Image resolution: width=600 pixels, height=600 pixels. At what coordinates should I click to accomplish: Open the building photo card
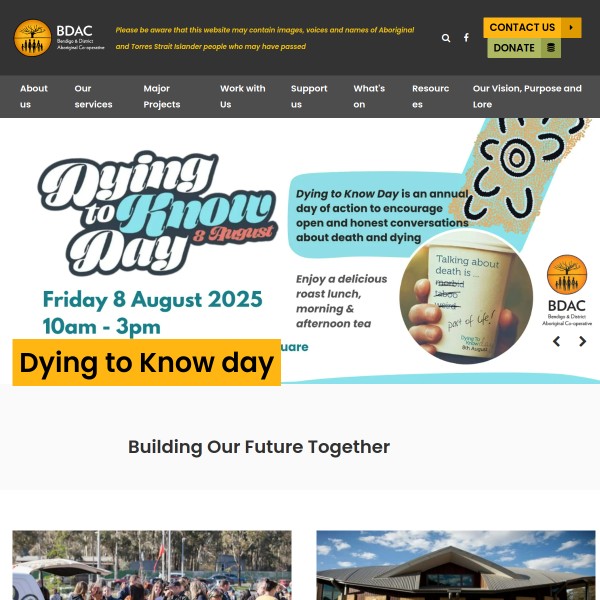(456, 565)
